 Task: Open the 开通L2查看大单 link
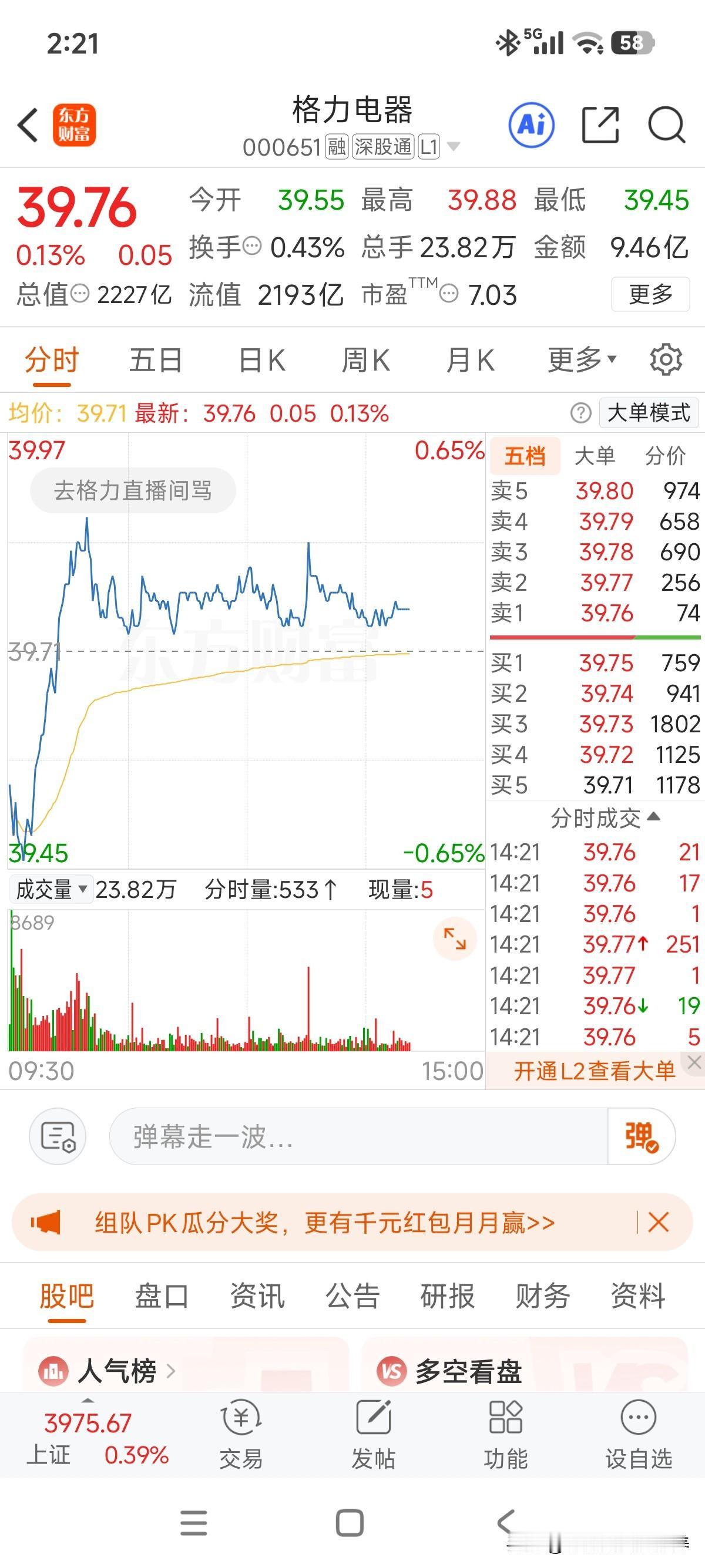[x=592, y=1071]
